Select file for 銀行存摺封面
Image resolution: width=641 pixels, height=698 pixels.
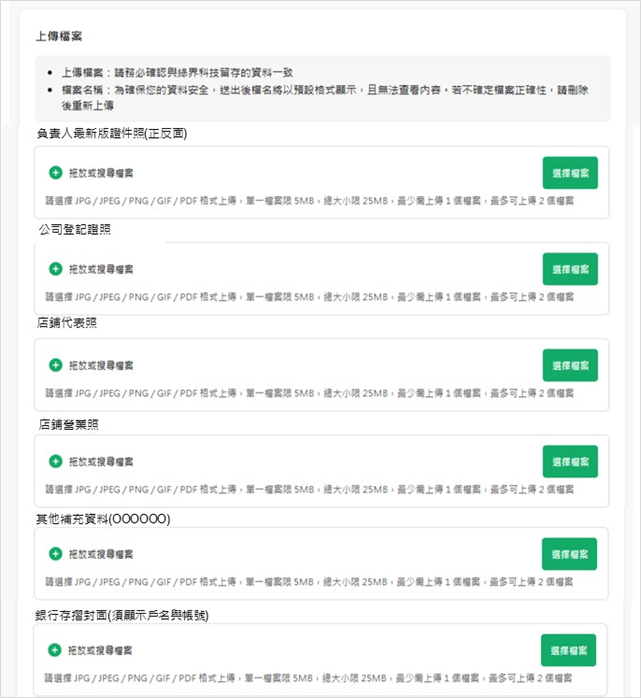click(x=568, y=650)
